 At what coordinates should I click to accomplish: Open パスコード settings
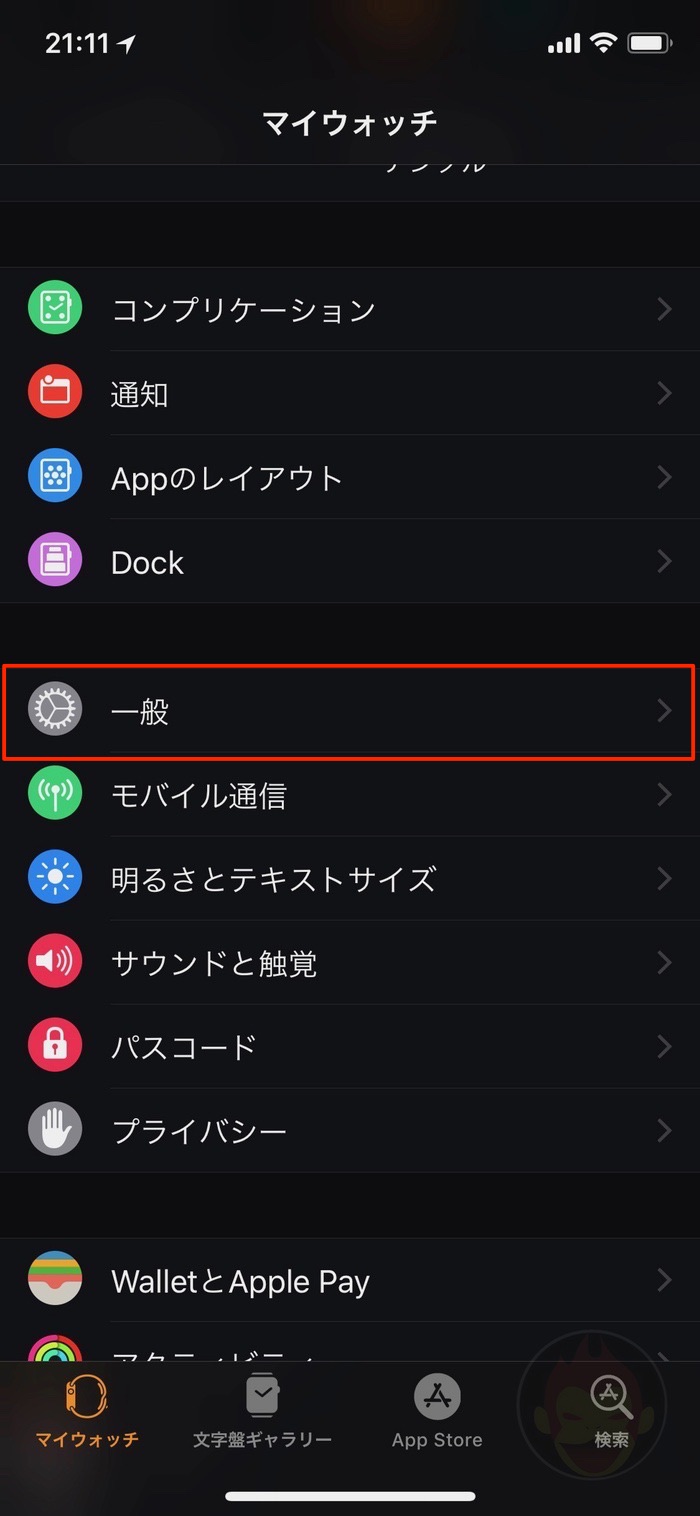pos(350,1047)
